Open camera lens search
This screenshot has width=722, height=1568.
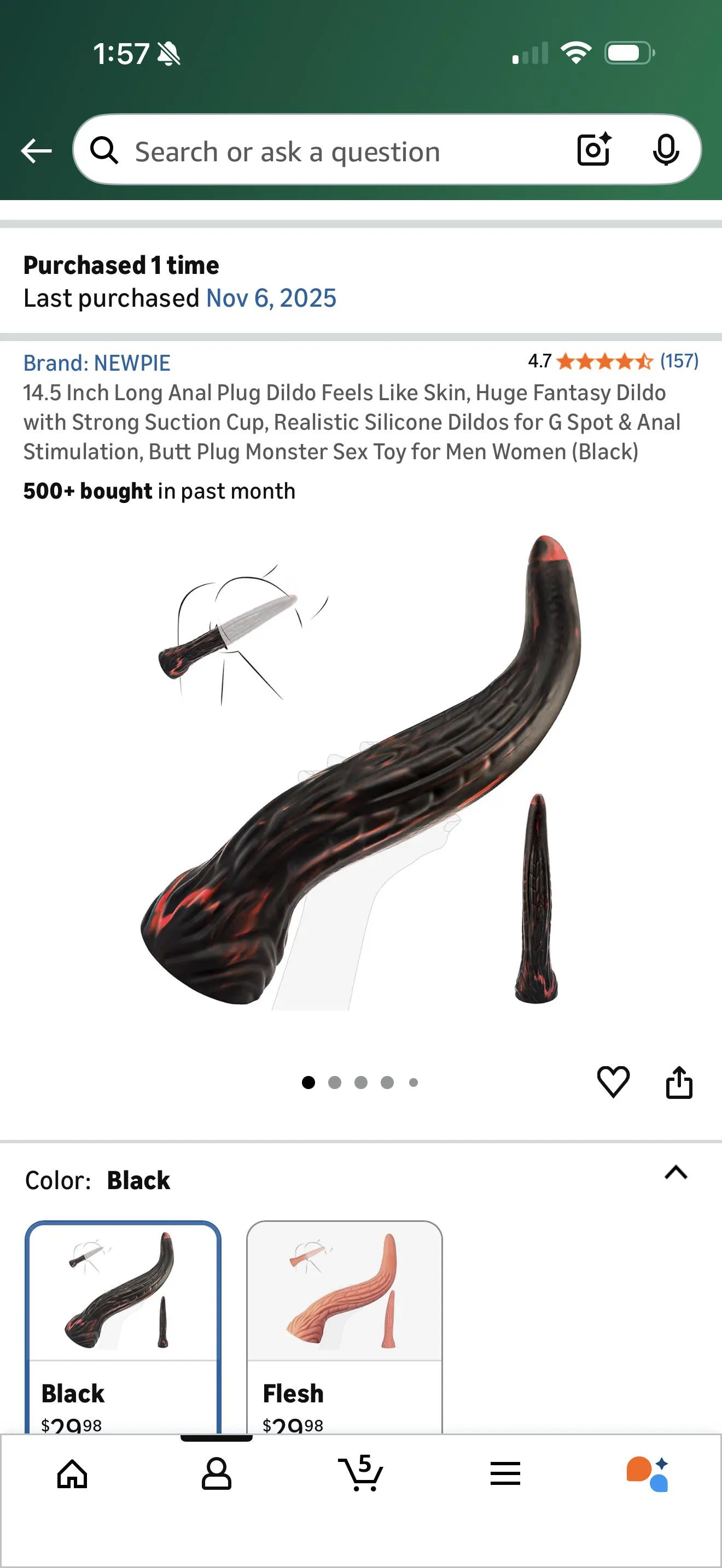(x=593, y=150)
